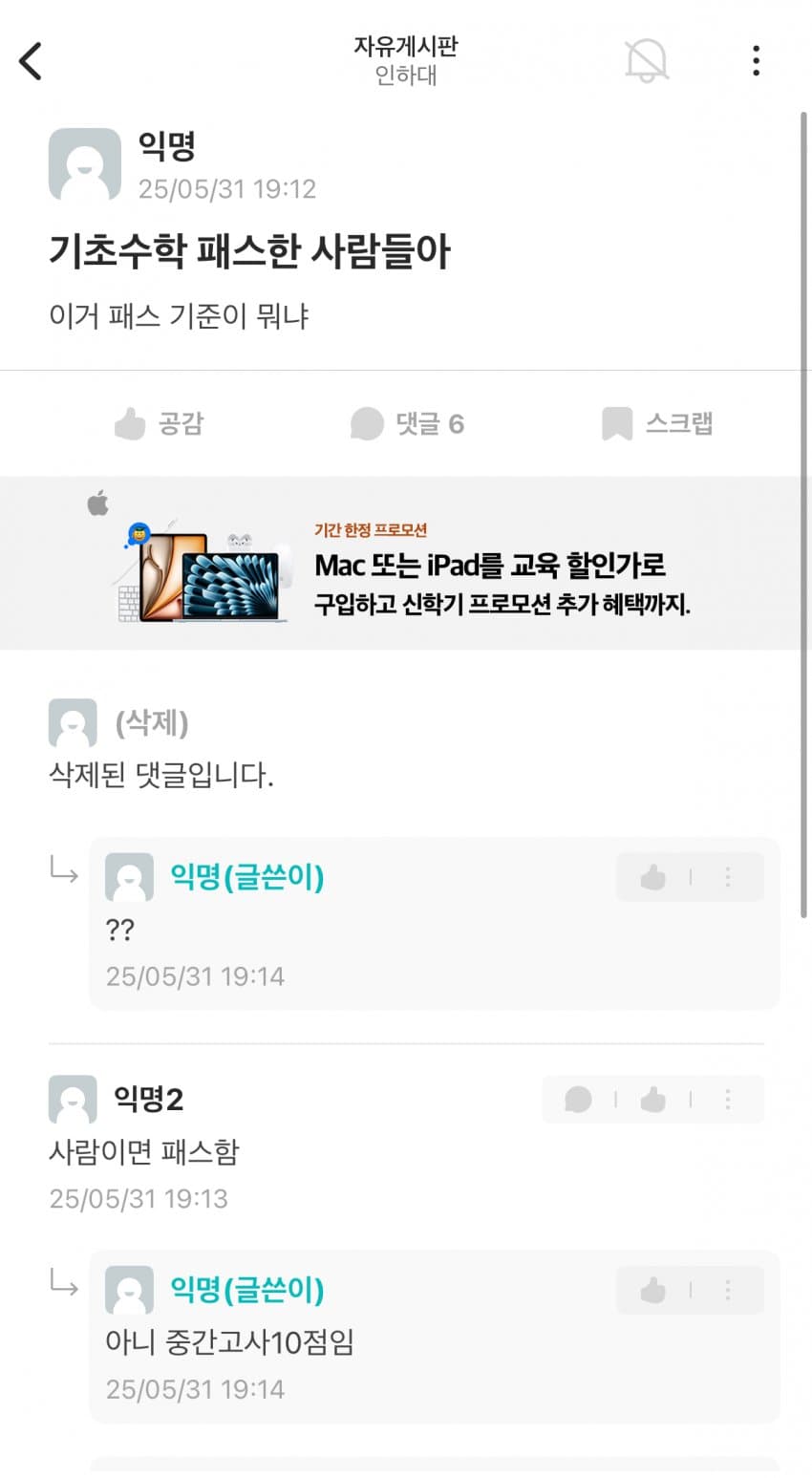
Task: Open more options on 익명2's comment
Action: [728, 1100]
